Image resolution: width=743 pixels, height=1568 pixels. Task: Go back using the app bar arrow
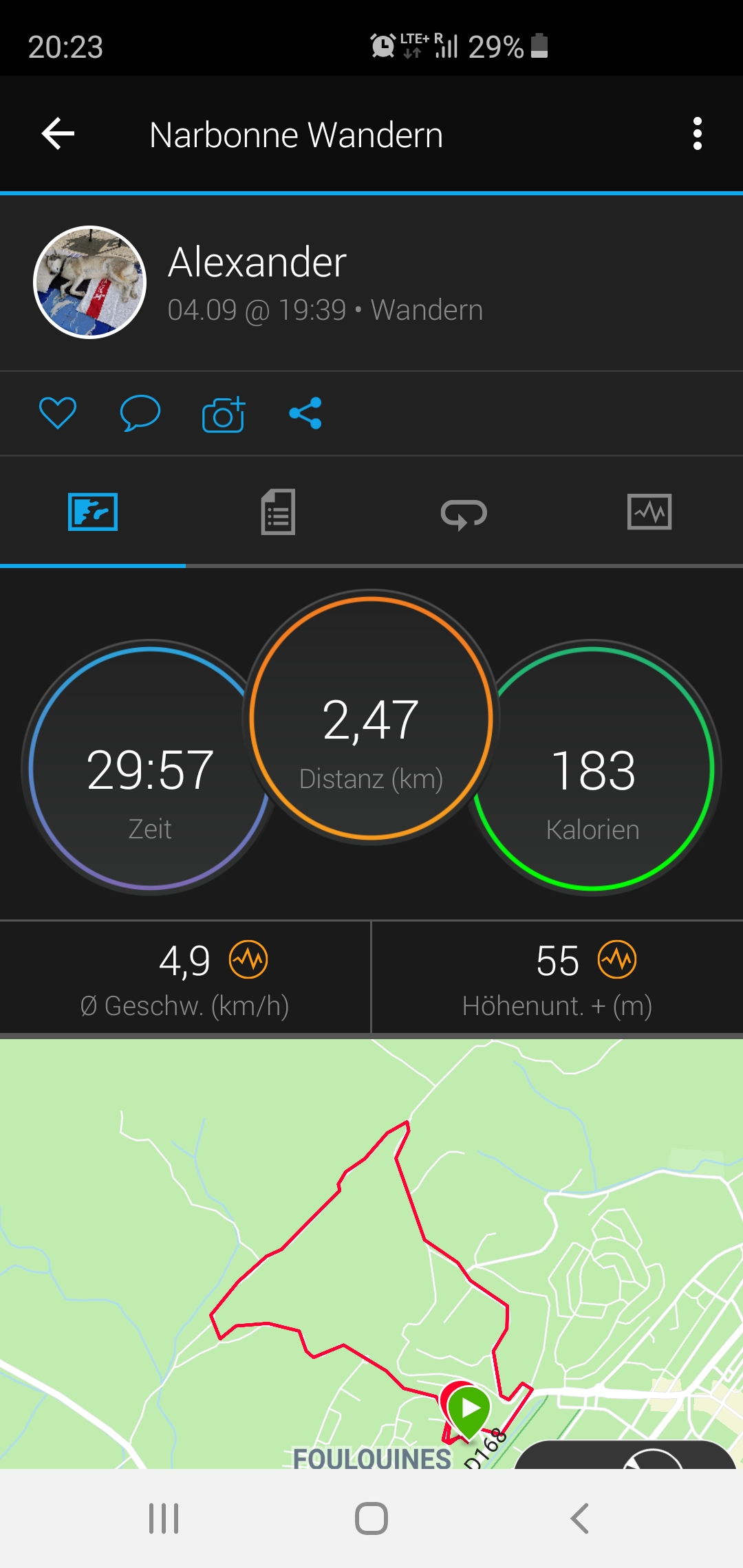(58, 133)
